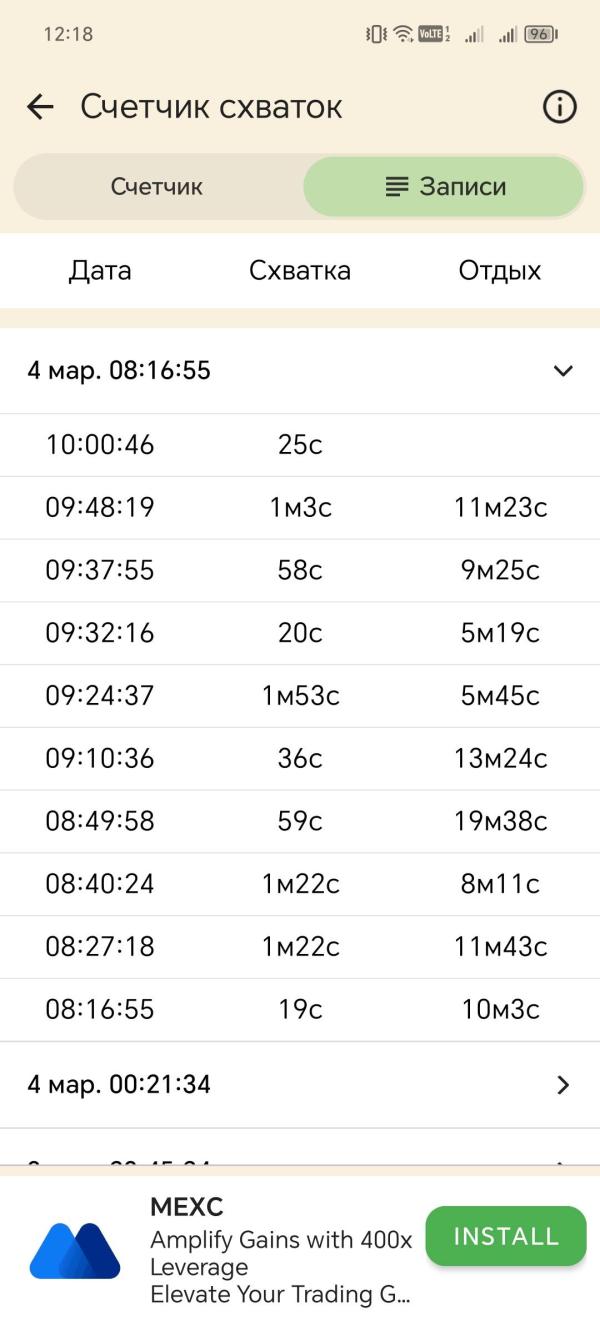Open the info icon in the header
Screen dimensions: 600x1326
tap(560, 107)
